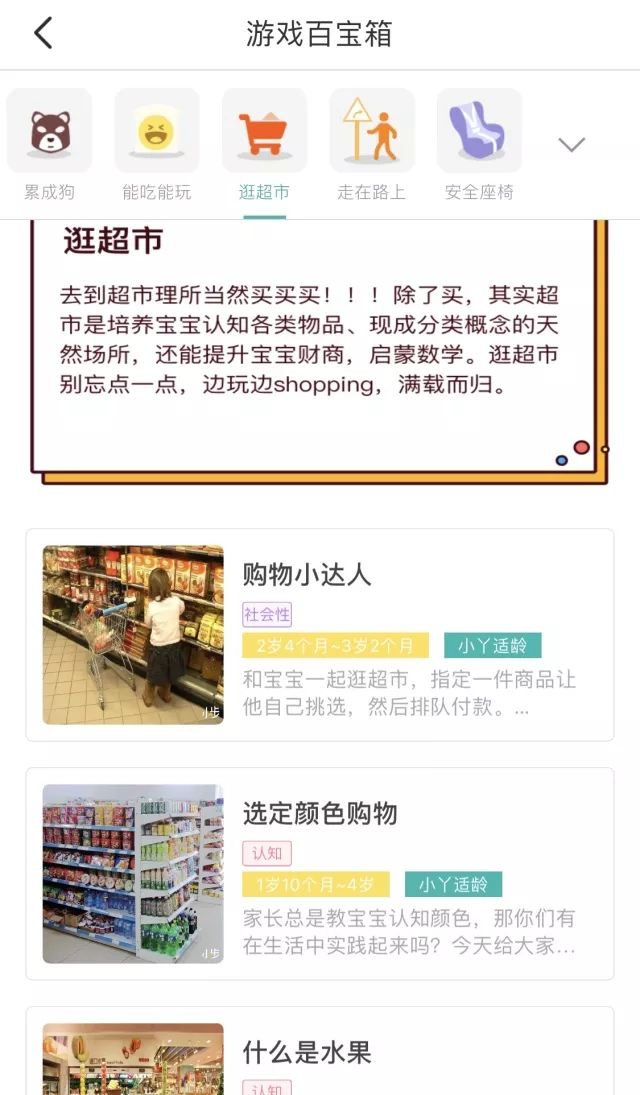Open the 选定颜色购物 game card
This screenshot has width=640, height=1095.
[320, 874]
